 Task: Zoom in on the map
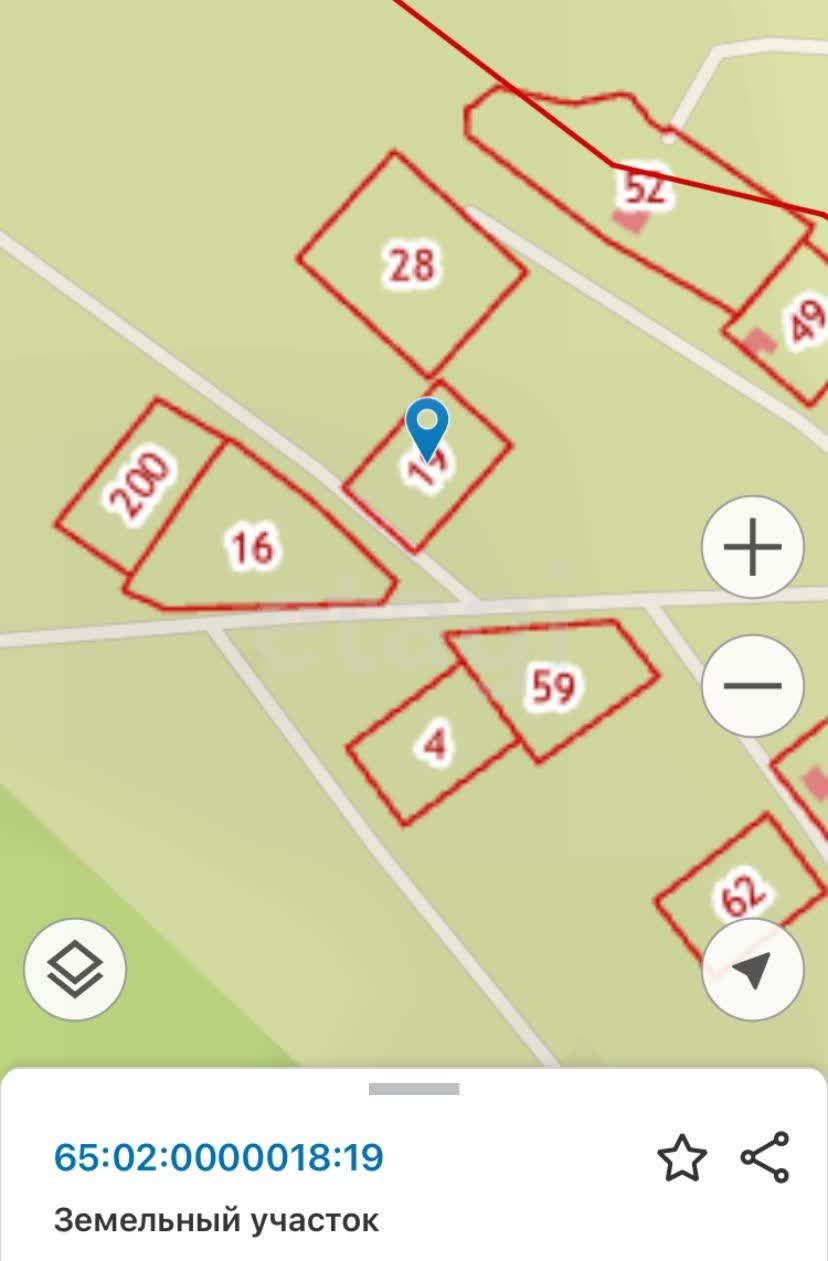(752, 547)
